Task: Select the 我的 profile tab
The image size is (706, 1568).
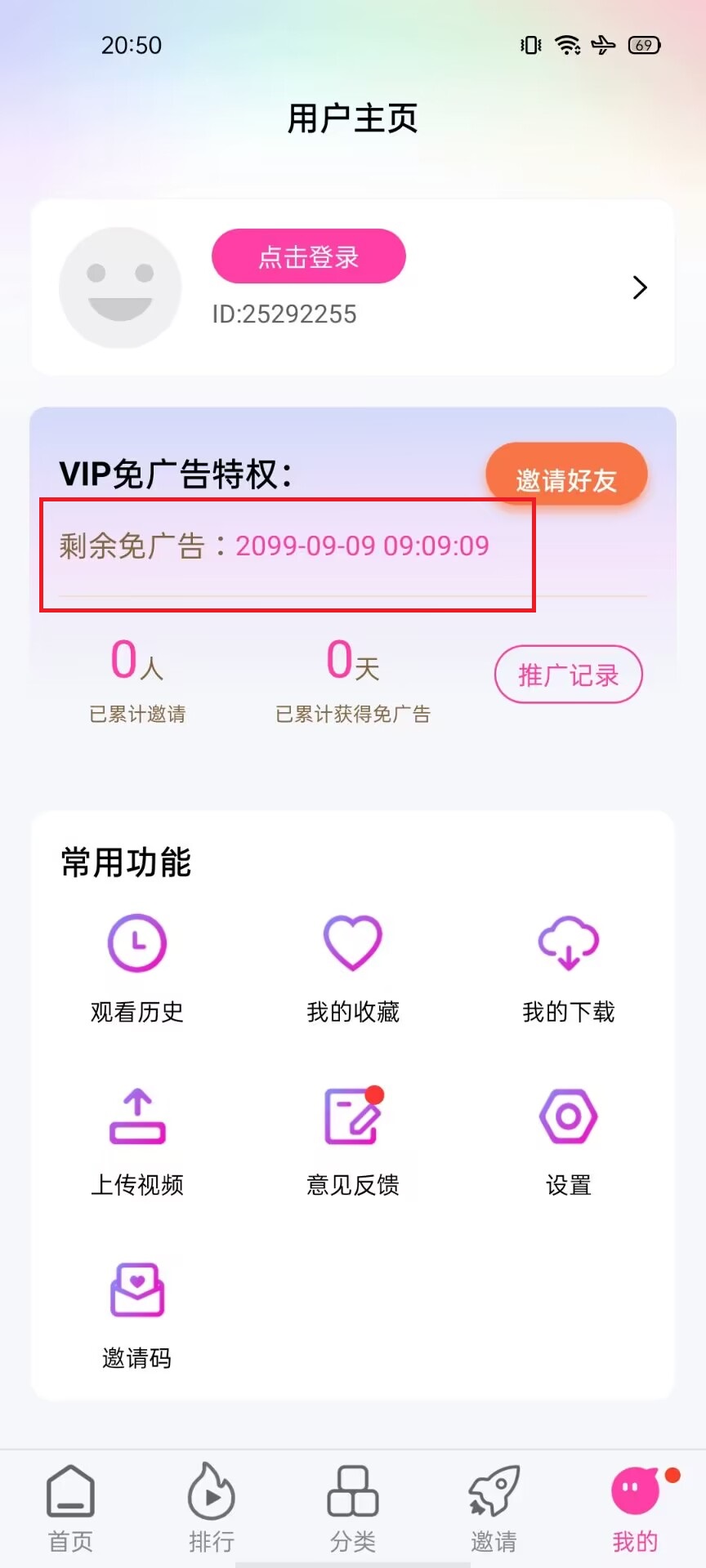Action: [x=636, y=1508]
